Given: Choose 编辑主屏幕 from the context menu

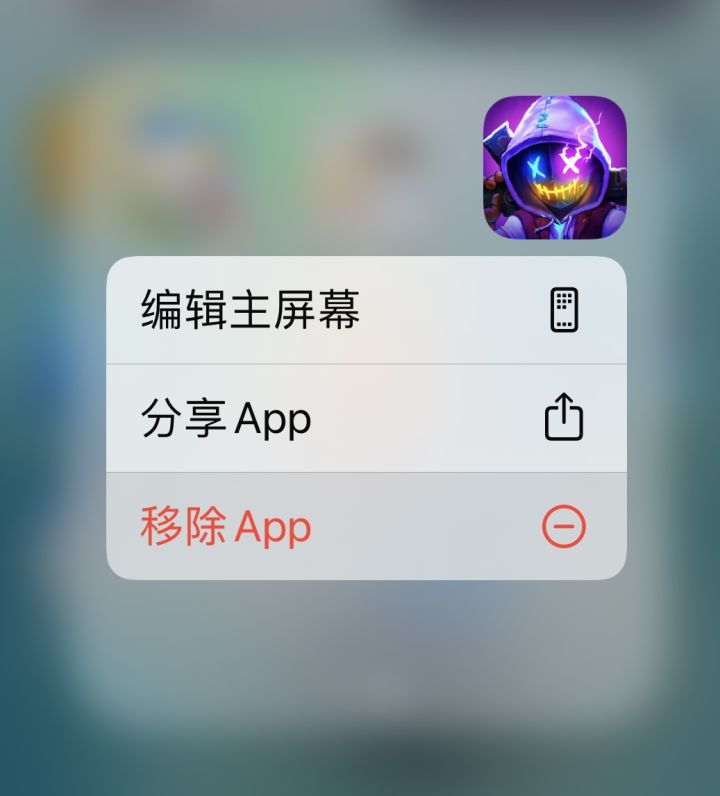Looking at the screenshot, I should tap(250, 309).
